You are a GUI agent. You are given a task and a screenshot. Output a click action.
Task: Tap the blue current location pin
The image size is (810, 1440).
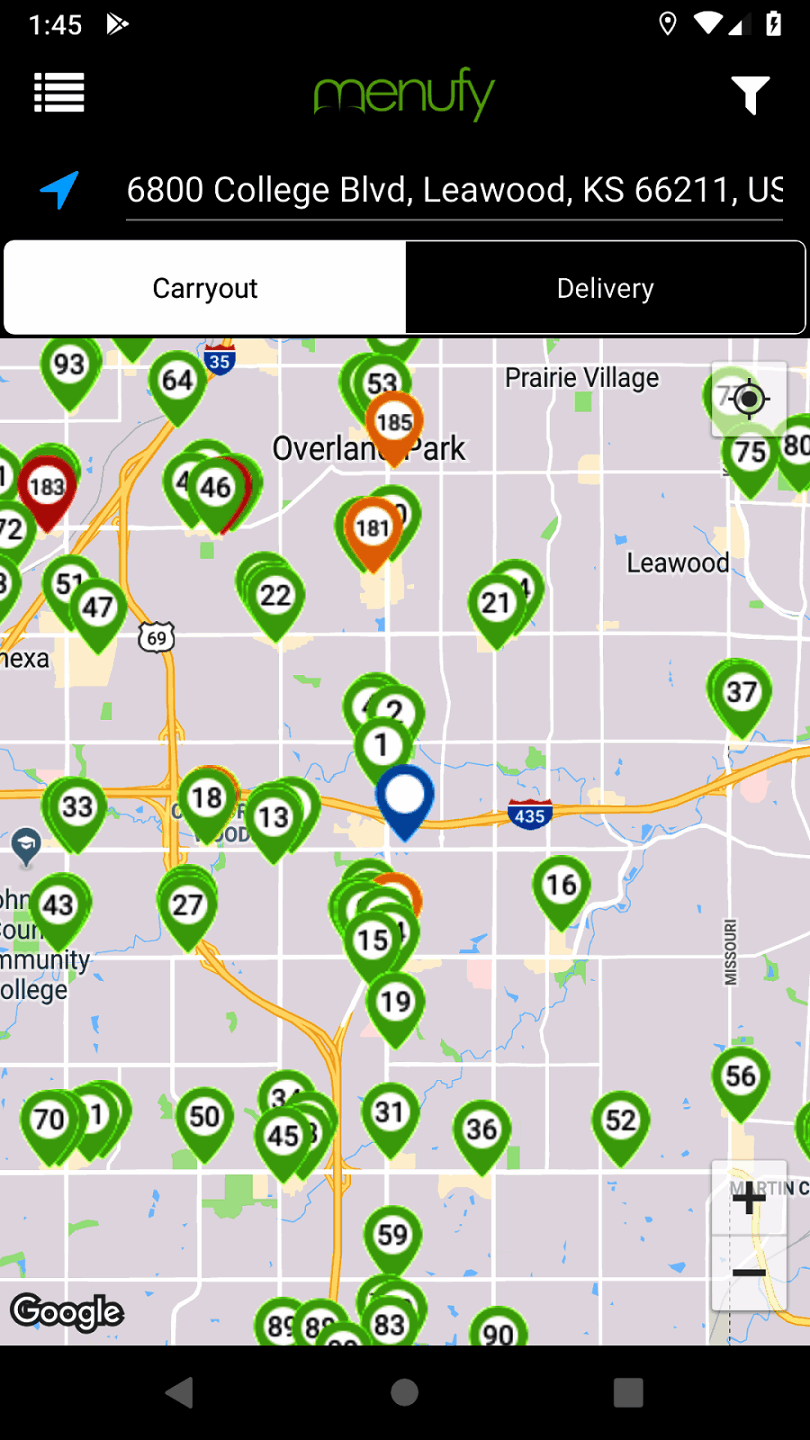[x=405, y=796]
